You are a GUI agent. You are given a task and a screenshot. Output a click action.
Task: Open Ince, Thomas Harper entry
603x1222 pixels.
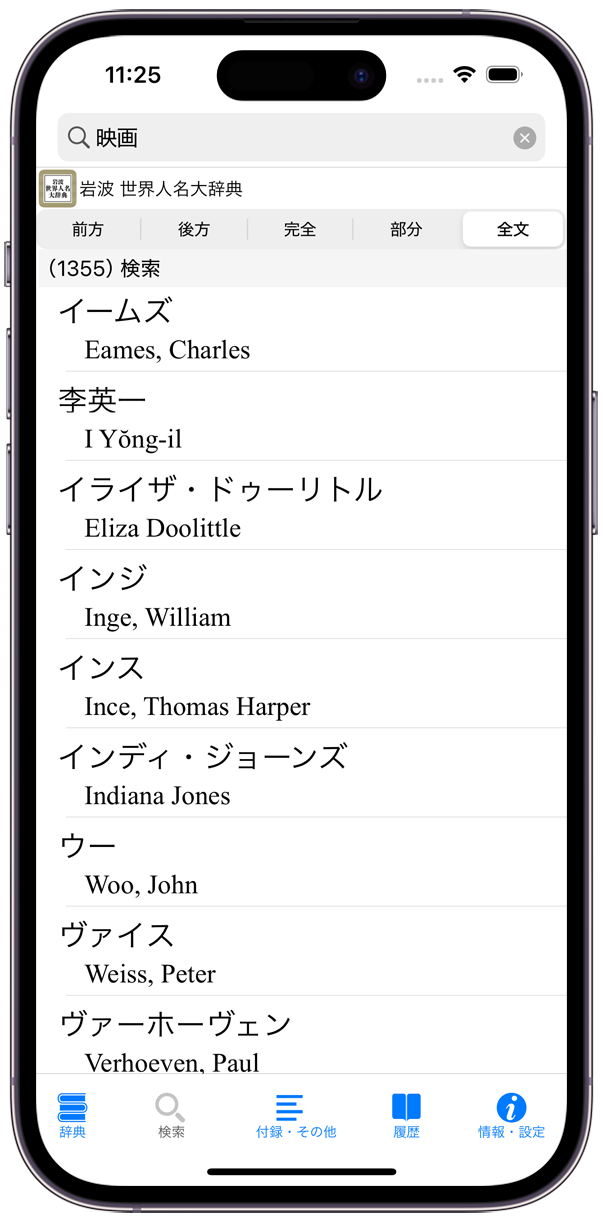(300, 685)
